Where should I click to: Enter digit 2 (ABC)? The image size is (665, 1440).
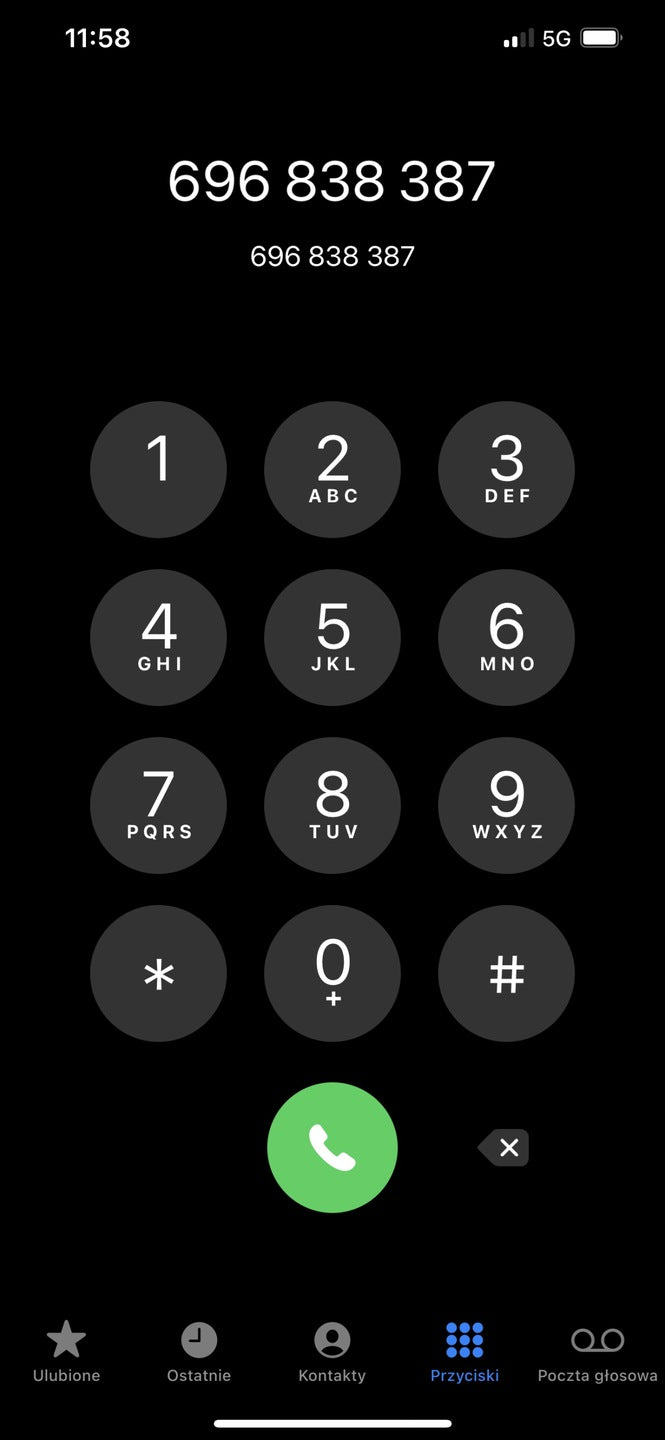[332, 469]
